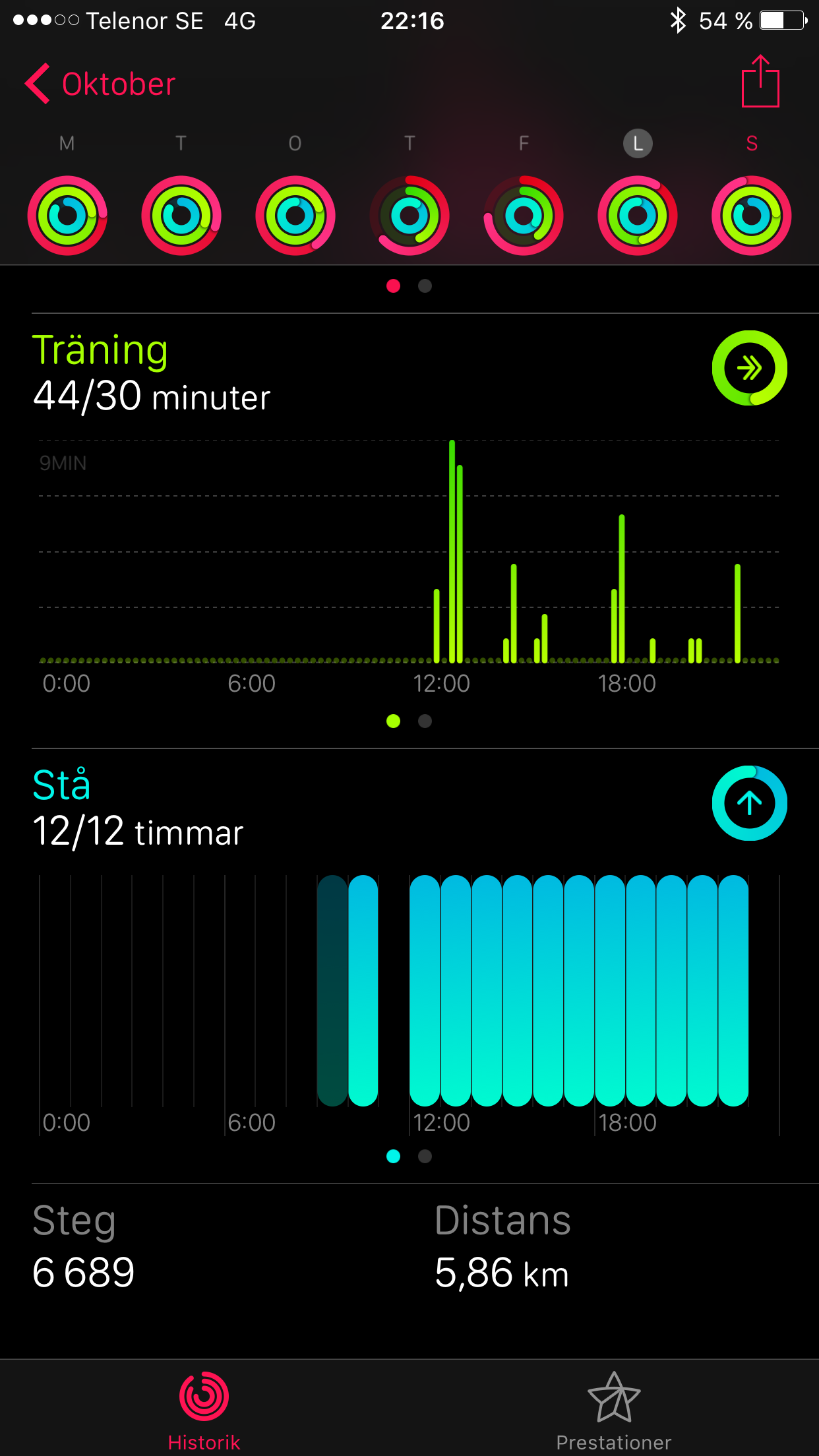Select Friday's activity rings
This screenshot has height=1456, width=819.
(x=524, y=215)
